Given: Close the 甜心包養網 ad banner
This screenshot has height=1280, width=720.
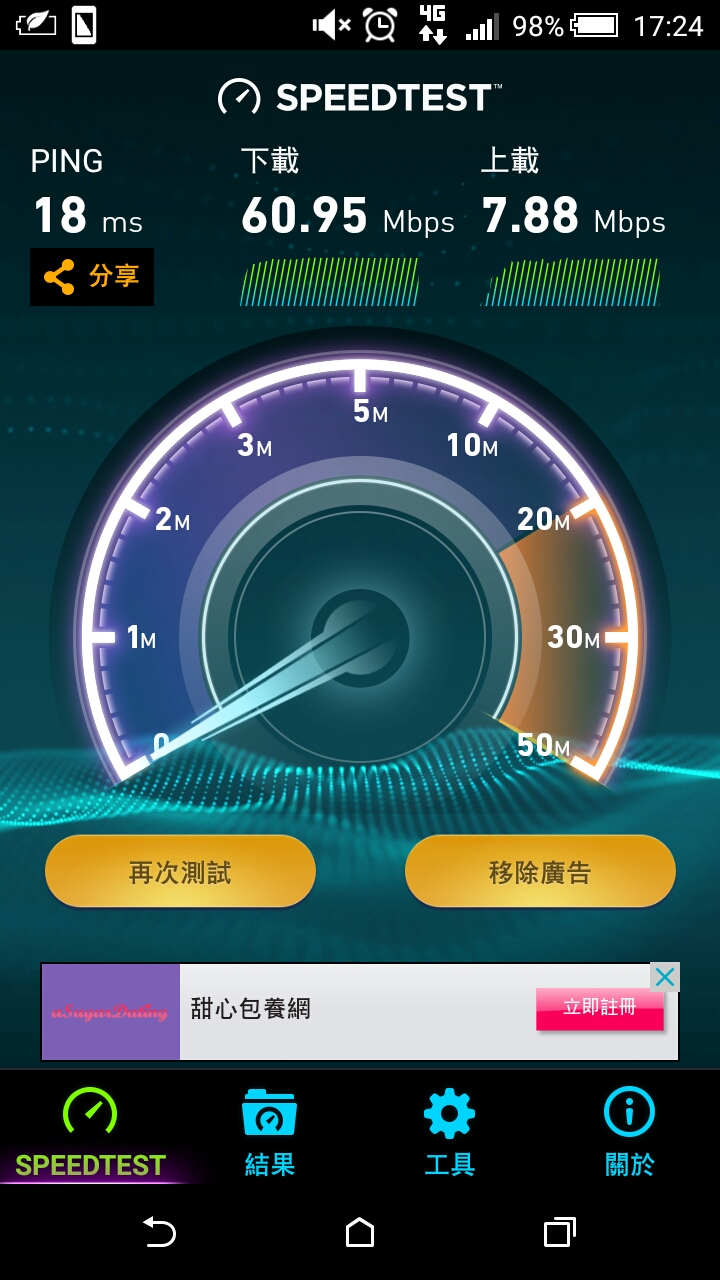Looking at the screenshot, I should [665, 977].
